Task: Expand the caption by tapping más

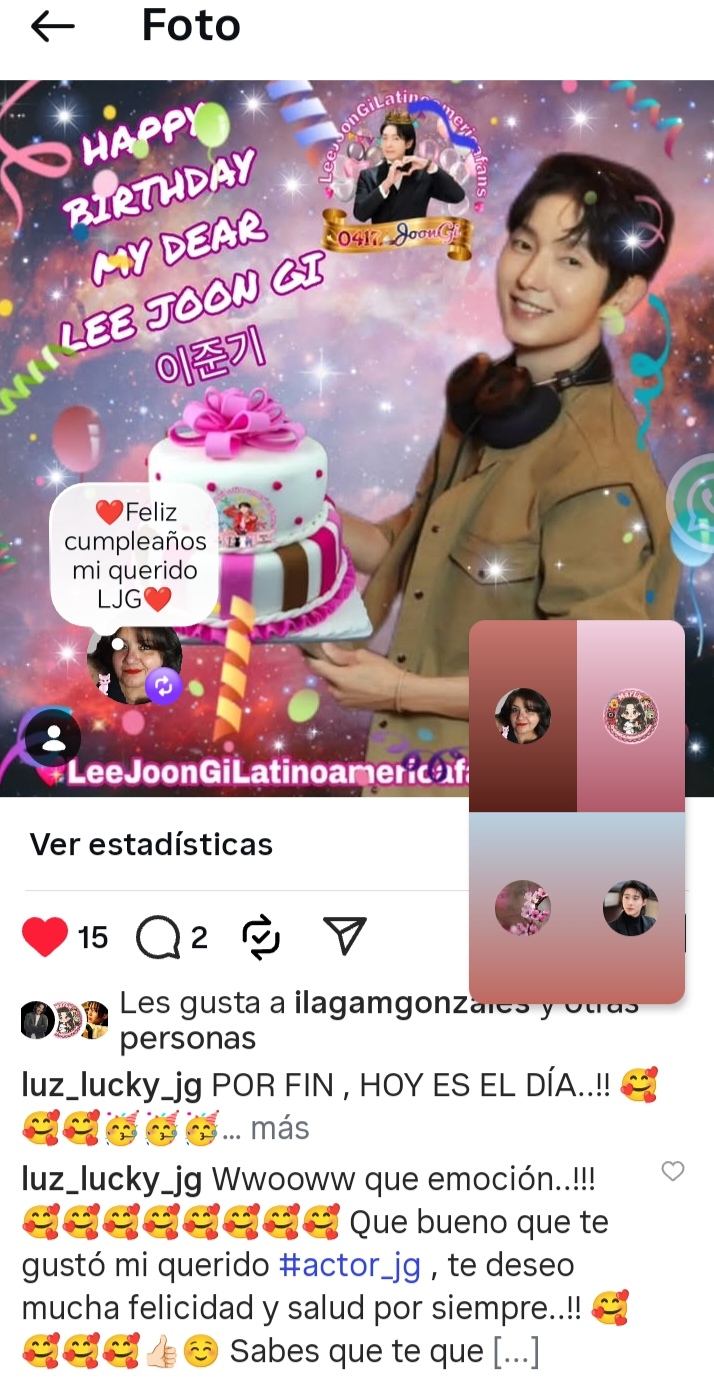Action: (279, 1128)
